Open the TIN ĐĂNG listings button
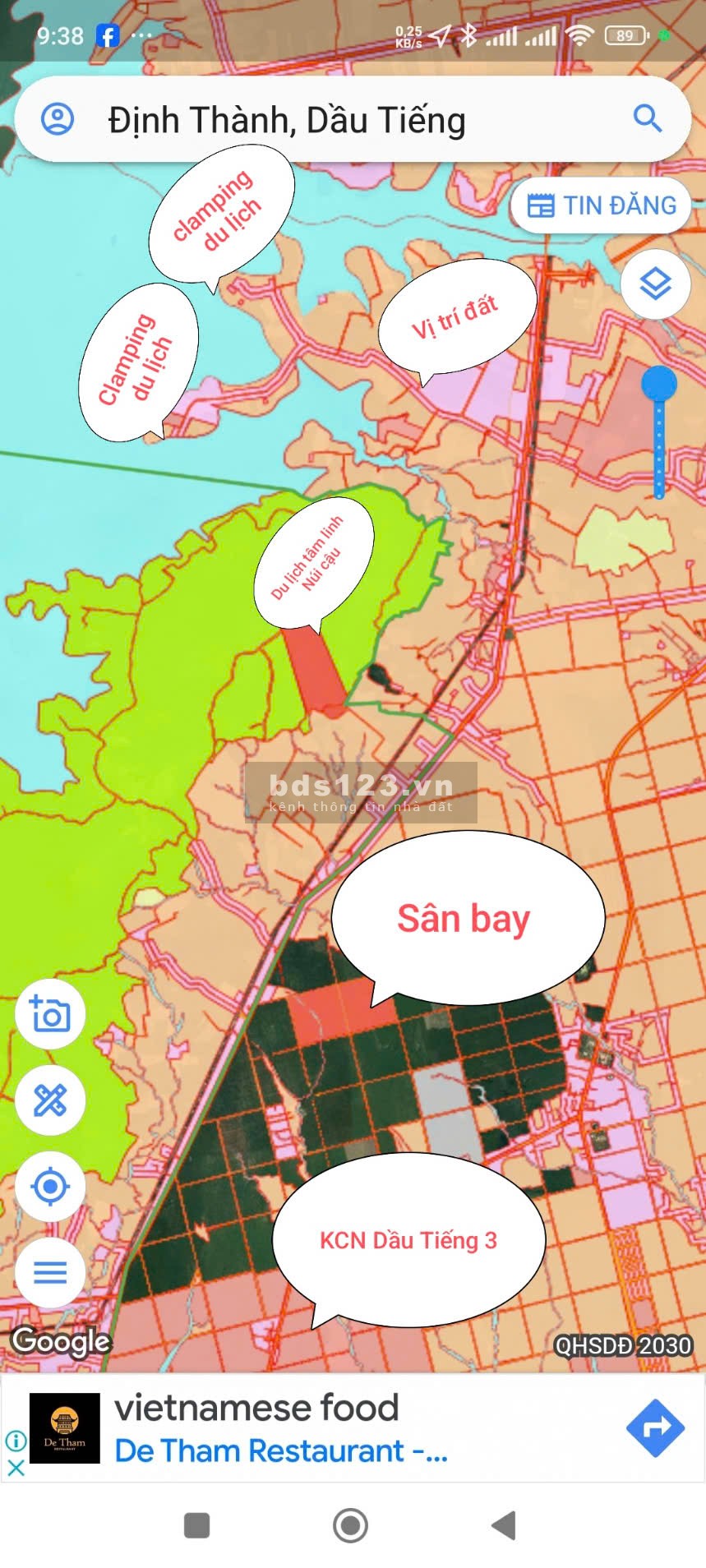The image size is (706, 1568). (602, 205)
